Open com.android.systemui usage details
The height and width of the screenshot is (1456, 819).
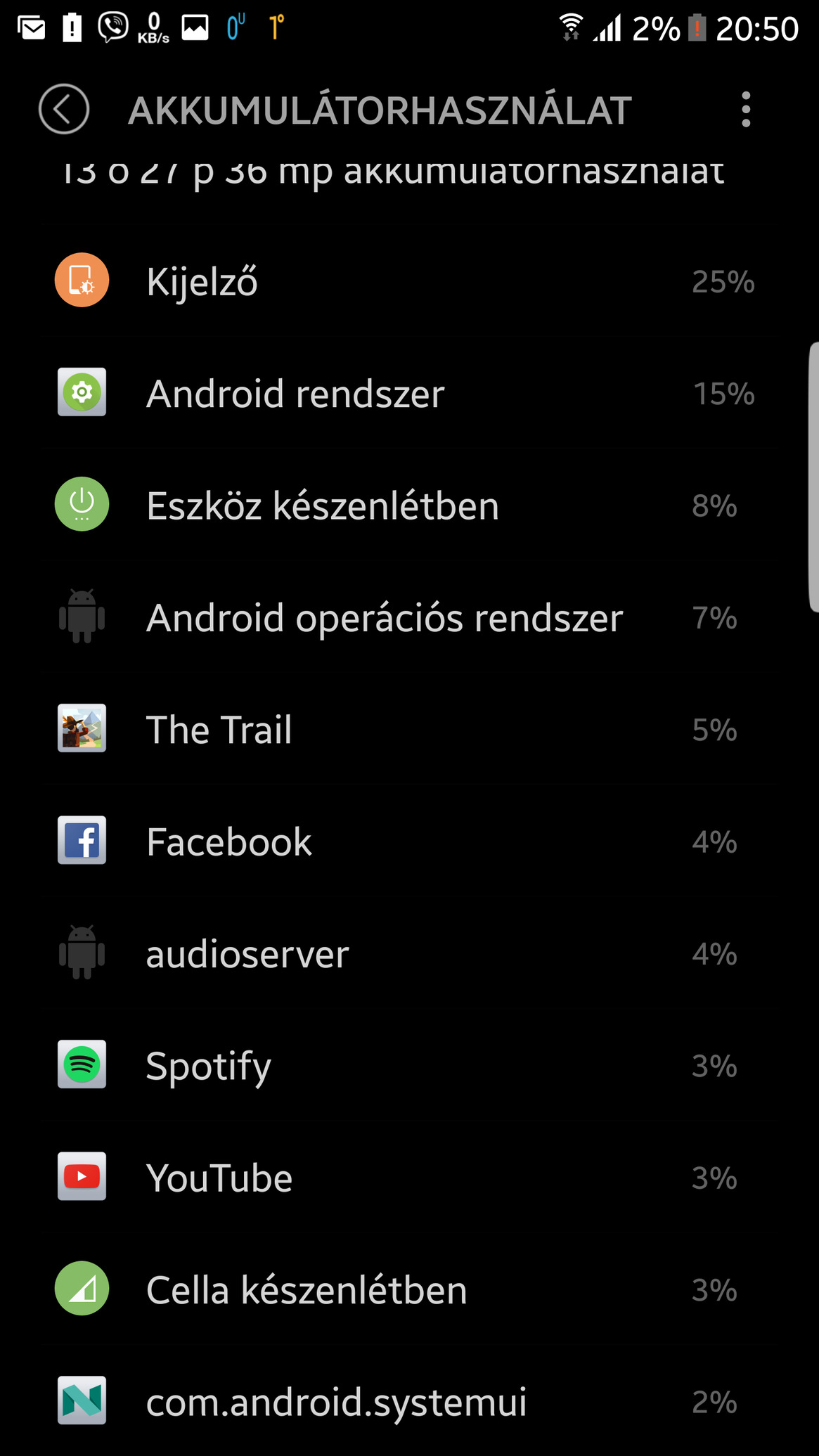coord(409,1401)
